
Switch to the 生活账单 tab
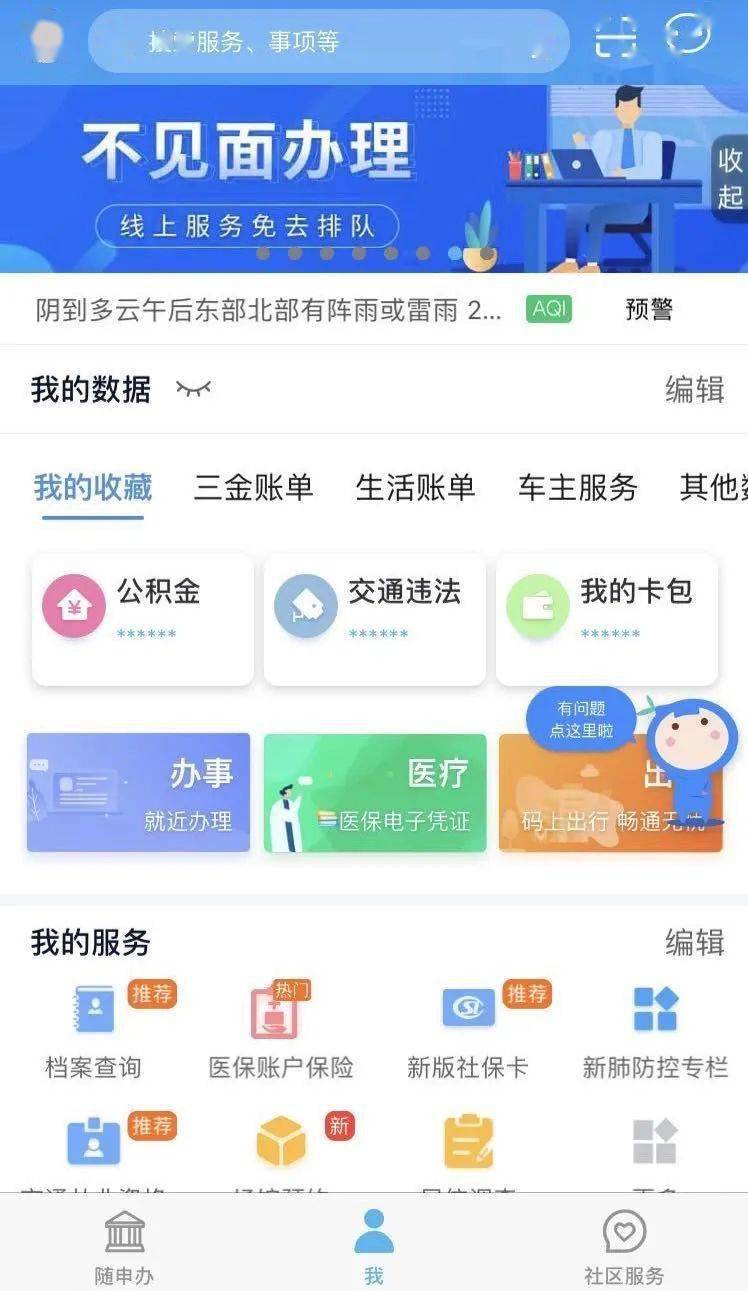[415, 488]
